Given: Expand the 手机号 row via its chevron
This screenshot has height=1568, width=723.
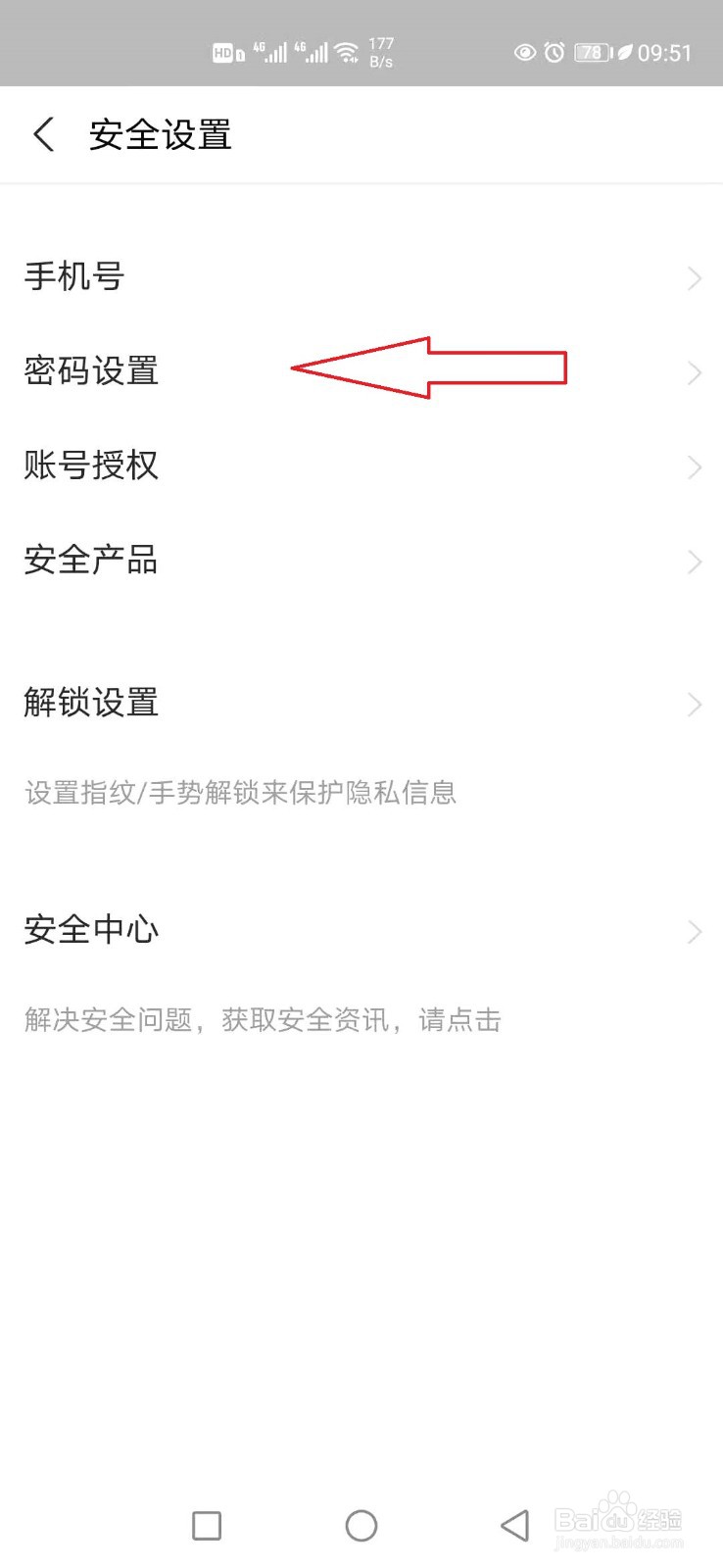Looking at the screenshot, I should pyautogui.click(x=695, y=279).
